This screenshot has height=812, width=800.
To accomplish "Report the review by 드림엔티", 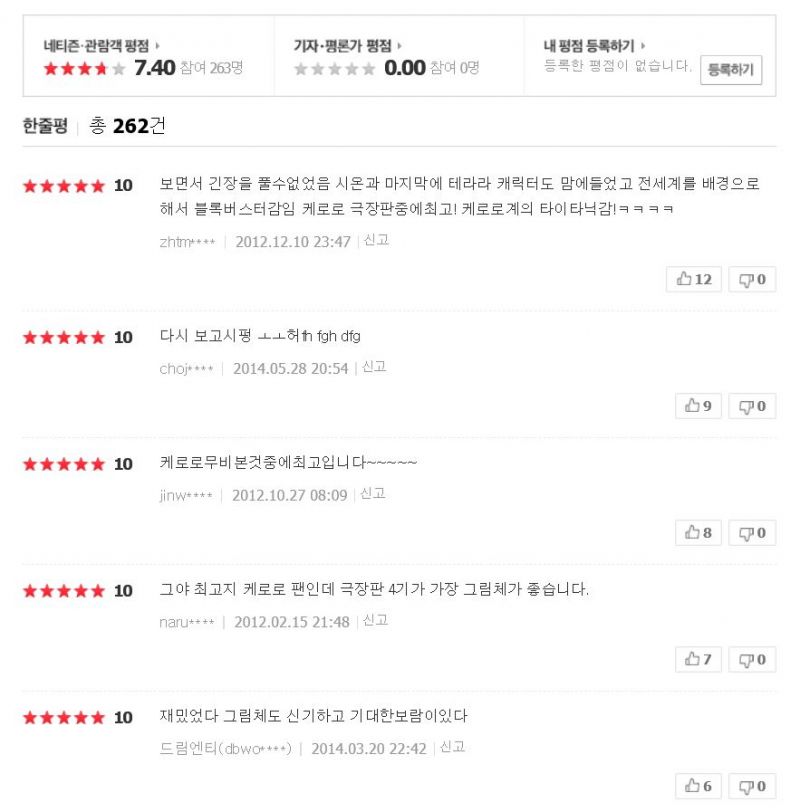I will [x=452, y=748].
